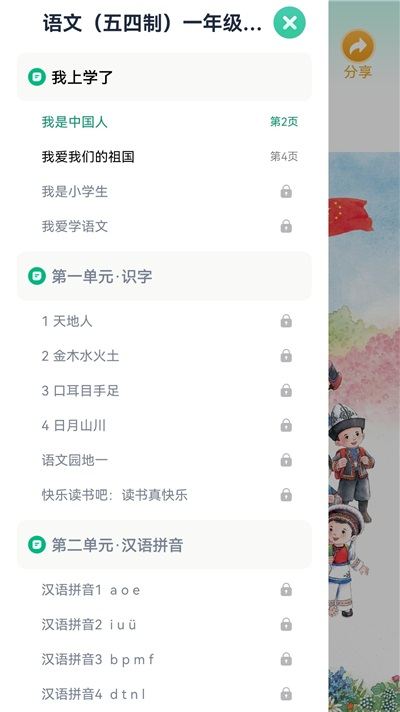Open 汉语拼音4 d t n l
Screen dimensions: 400x712
(164, 694)
